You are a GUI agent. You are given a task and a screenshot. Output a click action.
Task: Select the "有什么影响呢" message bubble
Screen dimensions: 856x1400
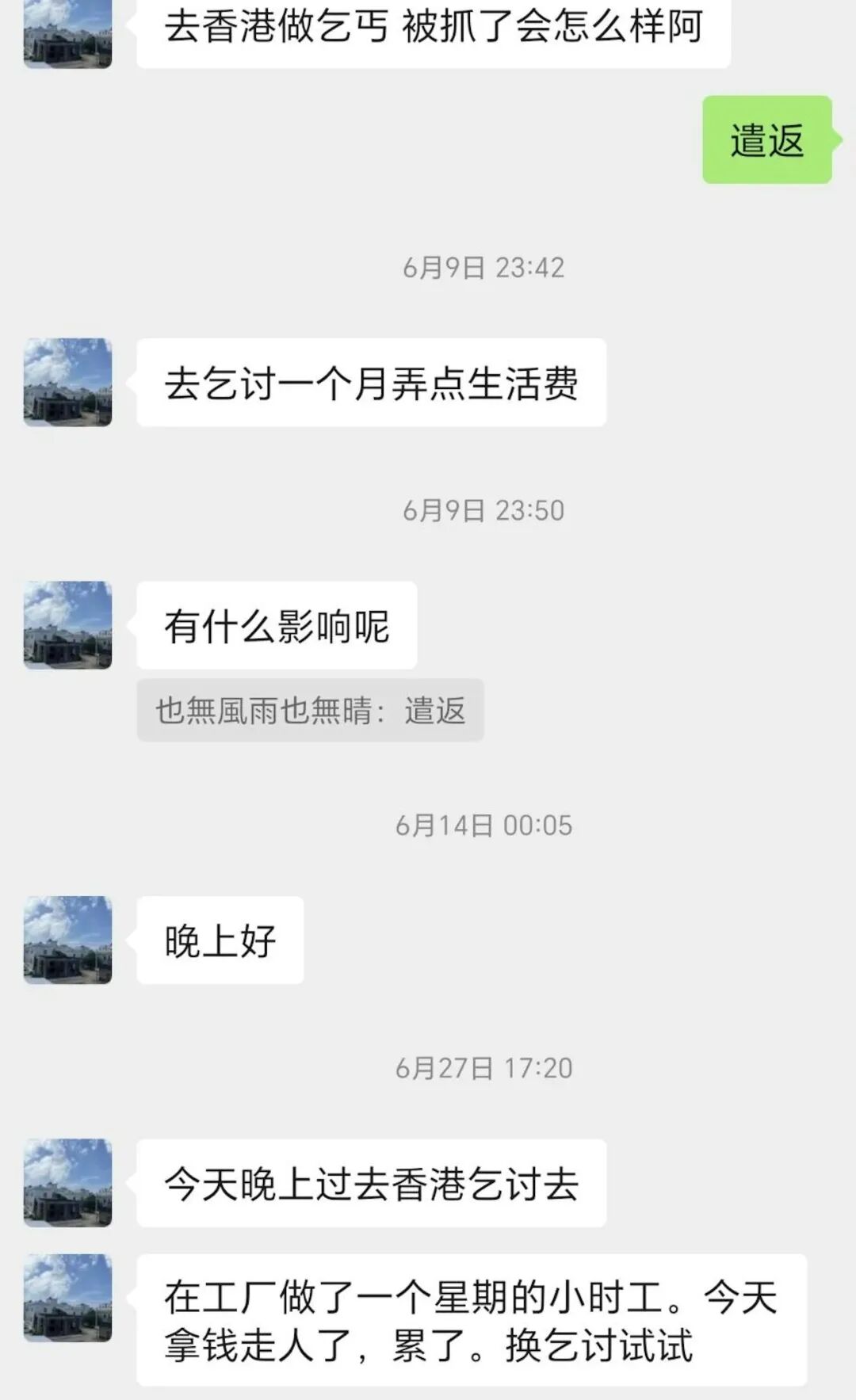click(x=277, y=625)
